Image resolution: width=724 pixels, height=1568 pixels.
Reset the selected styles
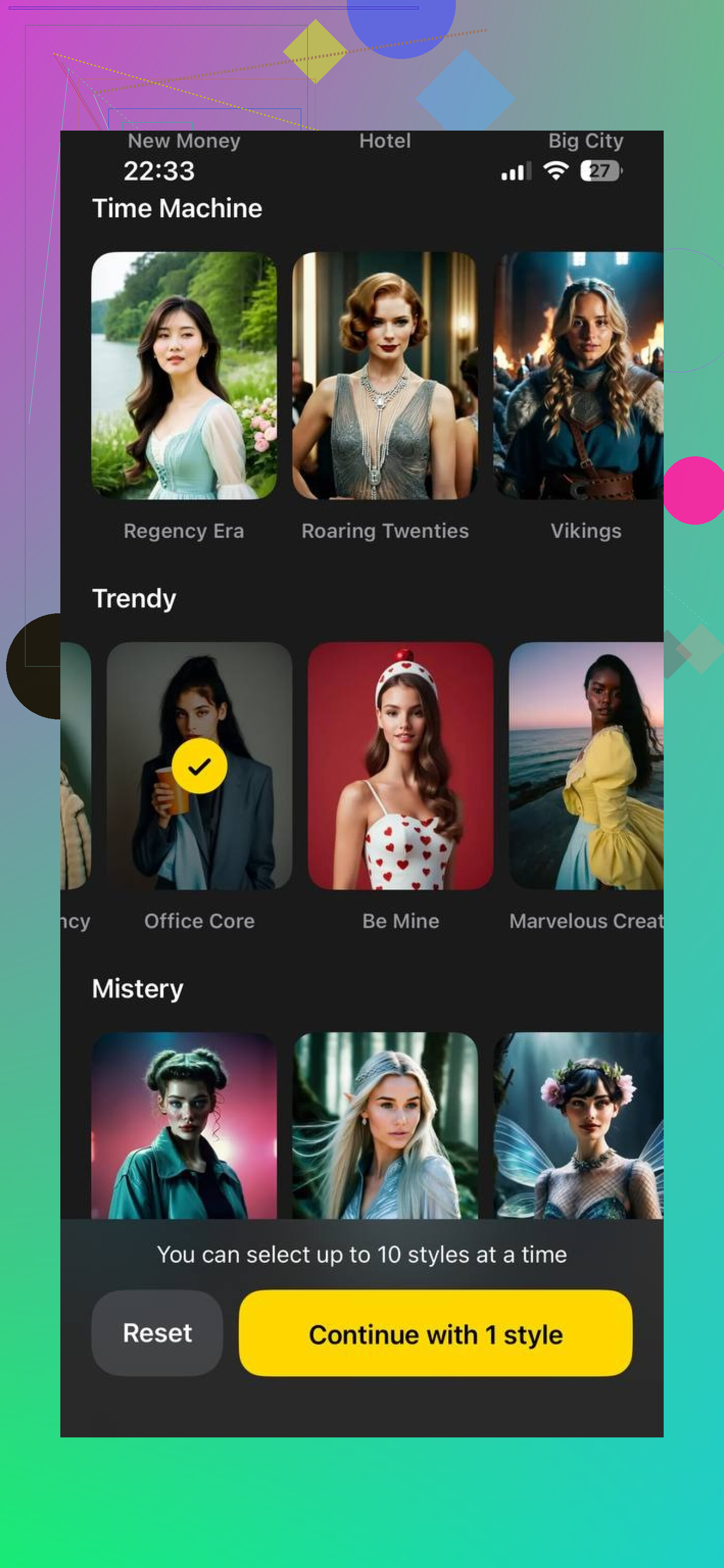click(157, 1332)
